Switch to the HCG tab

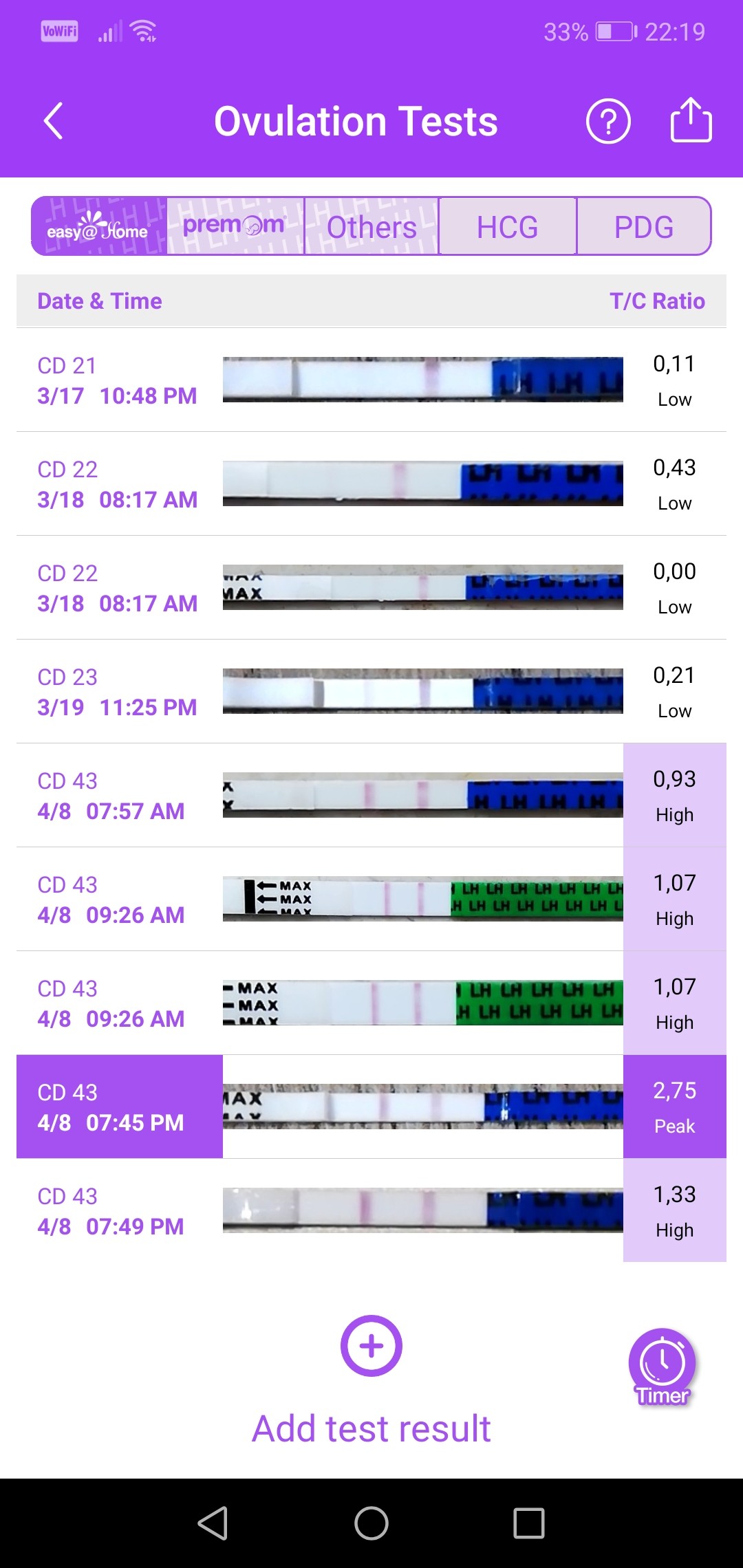(x=508, y=226)
